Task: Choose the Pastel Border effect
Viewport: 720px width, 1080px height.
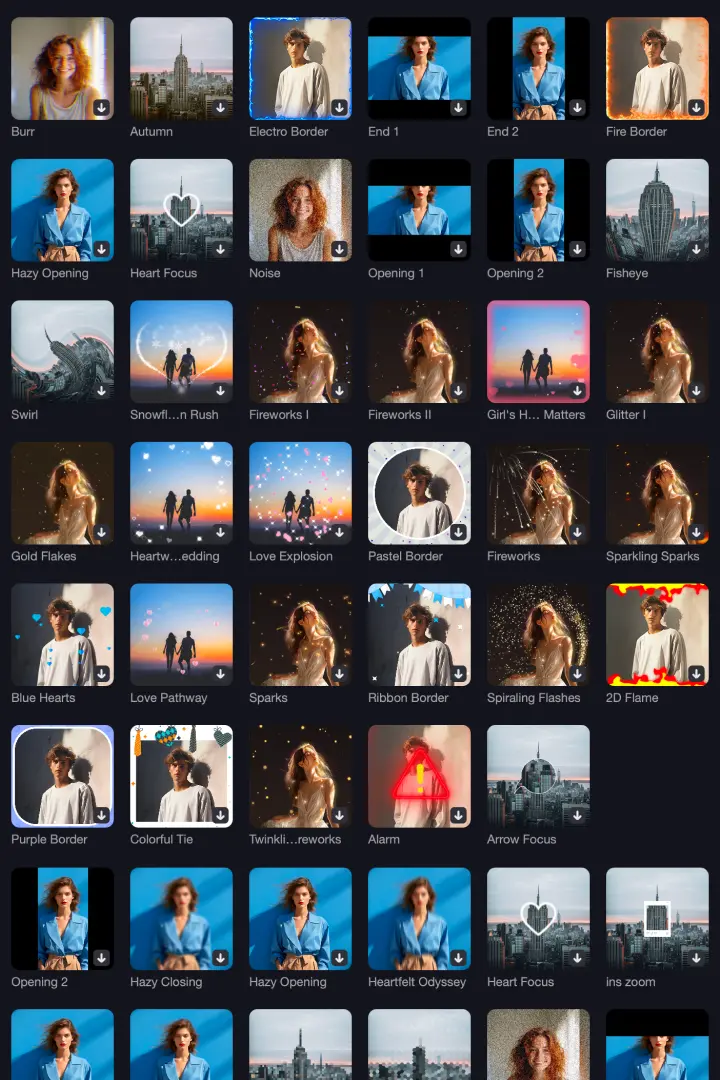Action: [419, 493]
